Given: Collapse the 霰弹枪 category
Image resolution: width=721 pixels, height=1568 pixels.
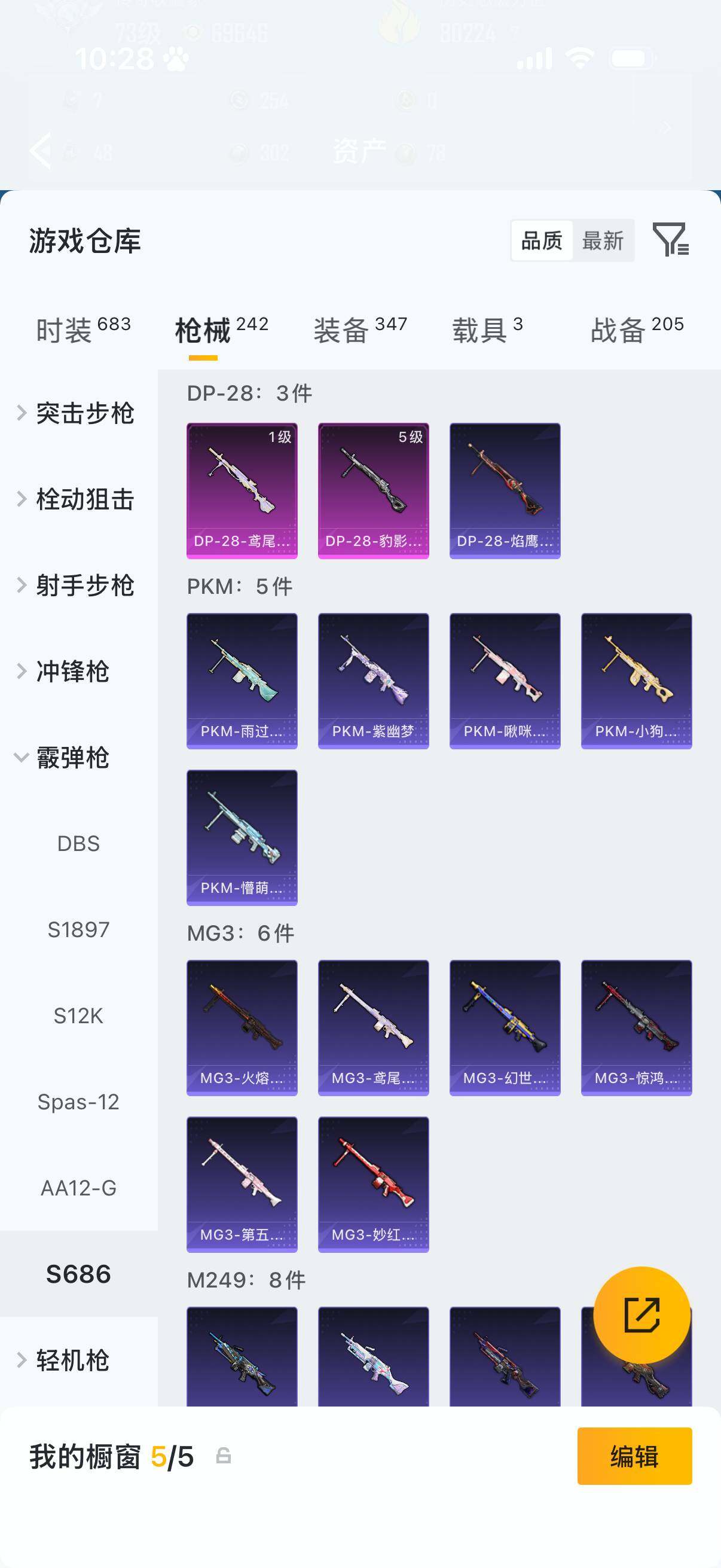Looking at the screenshot, I should point(73,758).
